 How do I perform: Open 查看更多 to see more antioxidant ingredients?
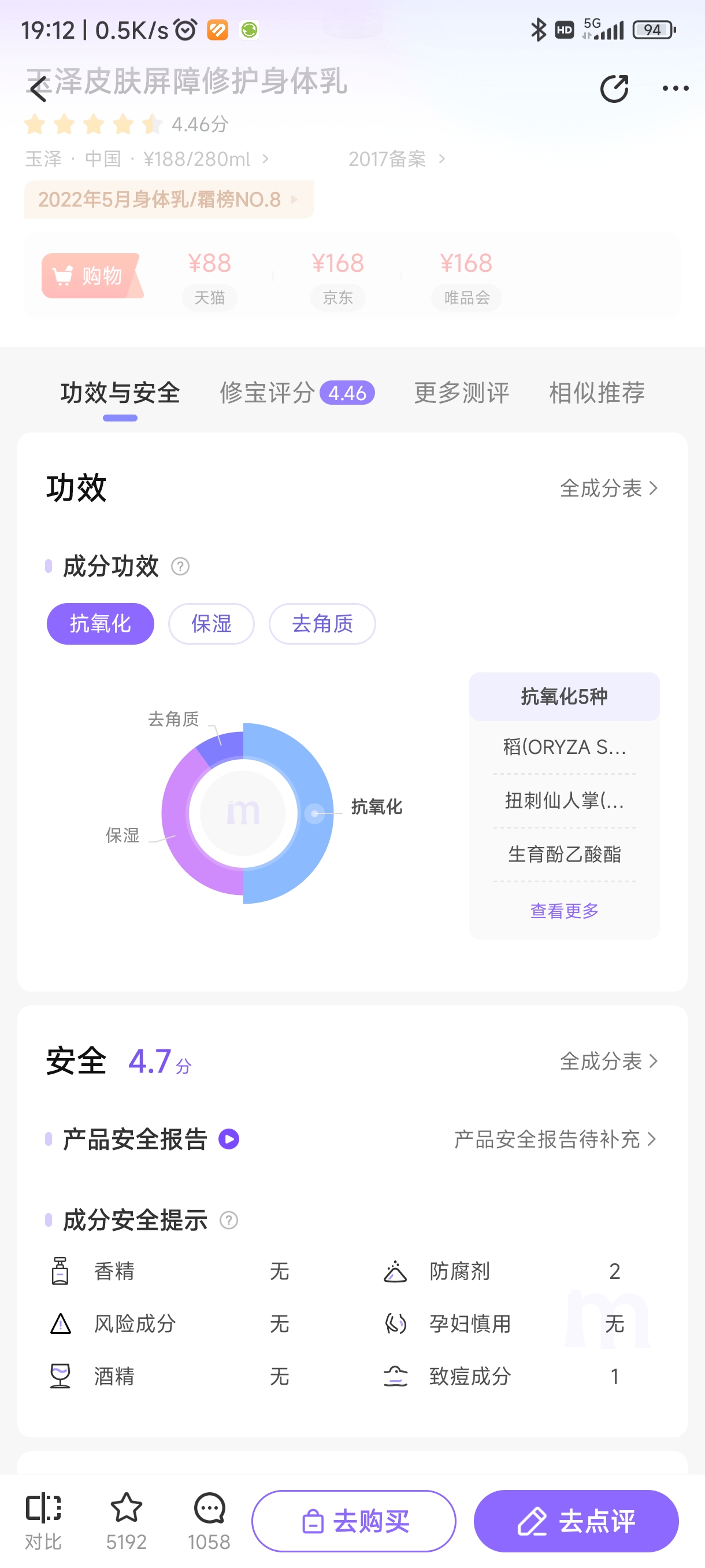563,909
